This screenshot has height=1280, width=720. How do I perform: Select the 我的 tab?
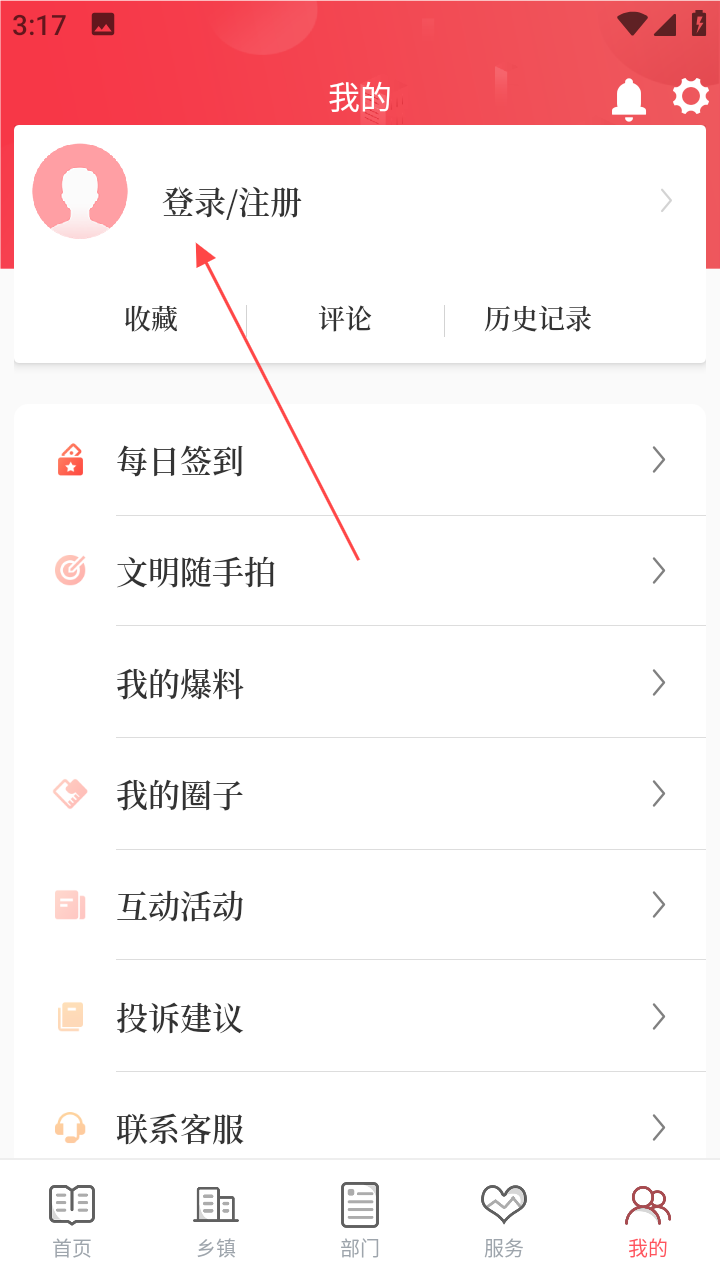coord(648,1220)
